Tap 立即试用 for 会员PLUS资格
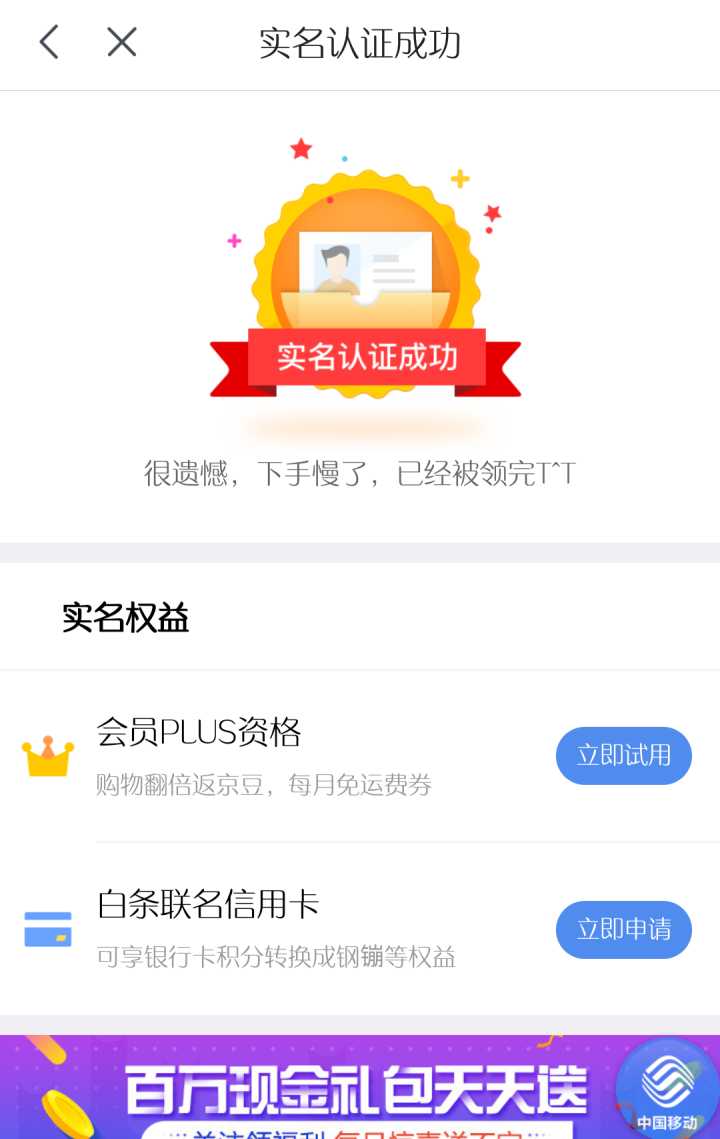The width and height of the screenshot is (720, 1139). tap(623, 756)
